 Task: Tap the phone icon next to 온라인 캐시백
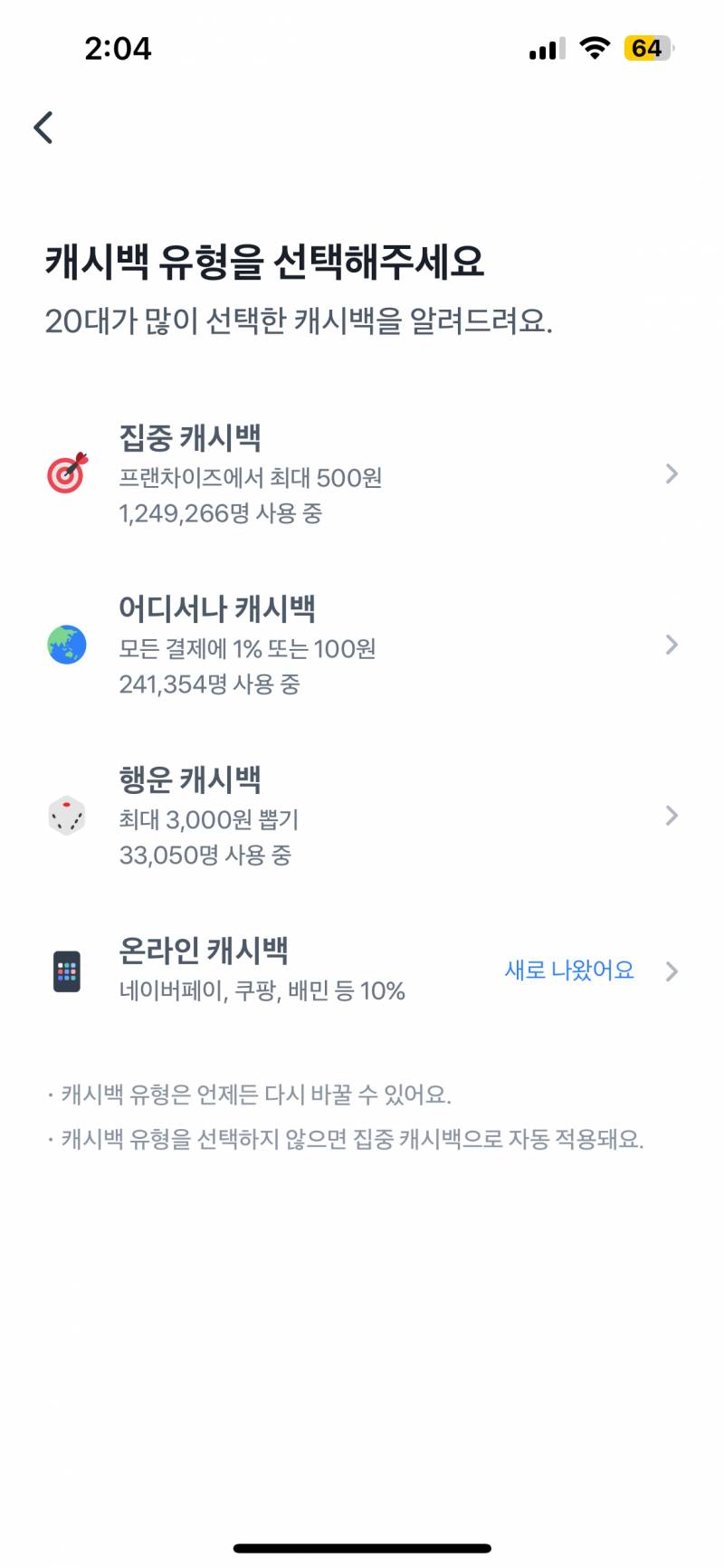coord(66,971)
